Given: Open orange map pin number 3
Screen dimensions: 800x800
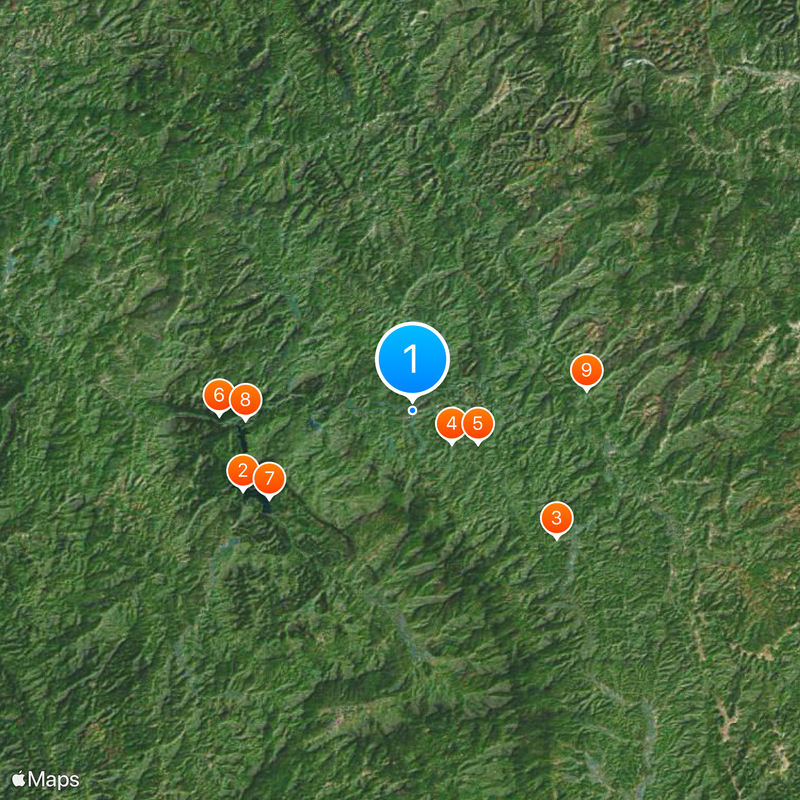Looking at the screenshot, I should pos(557,518).
